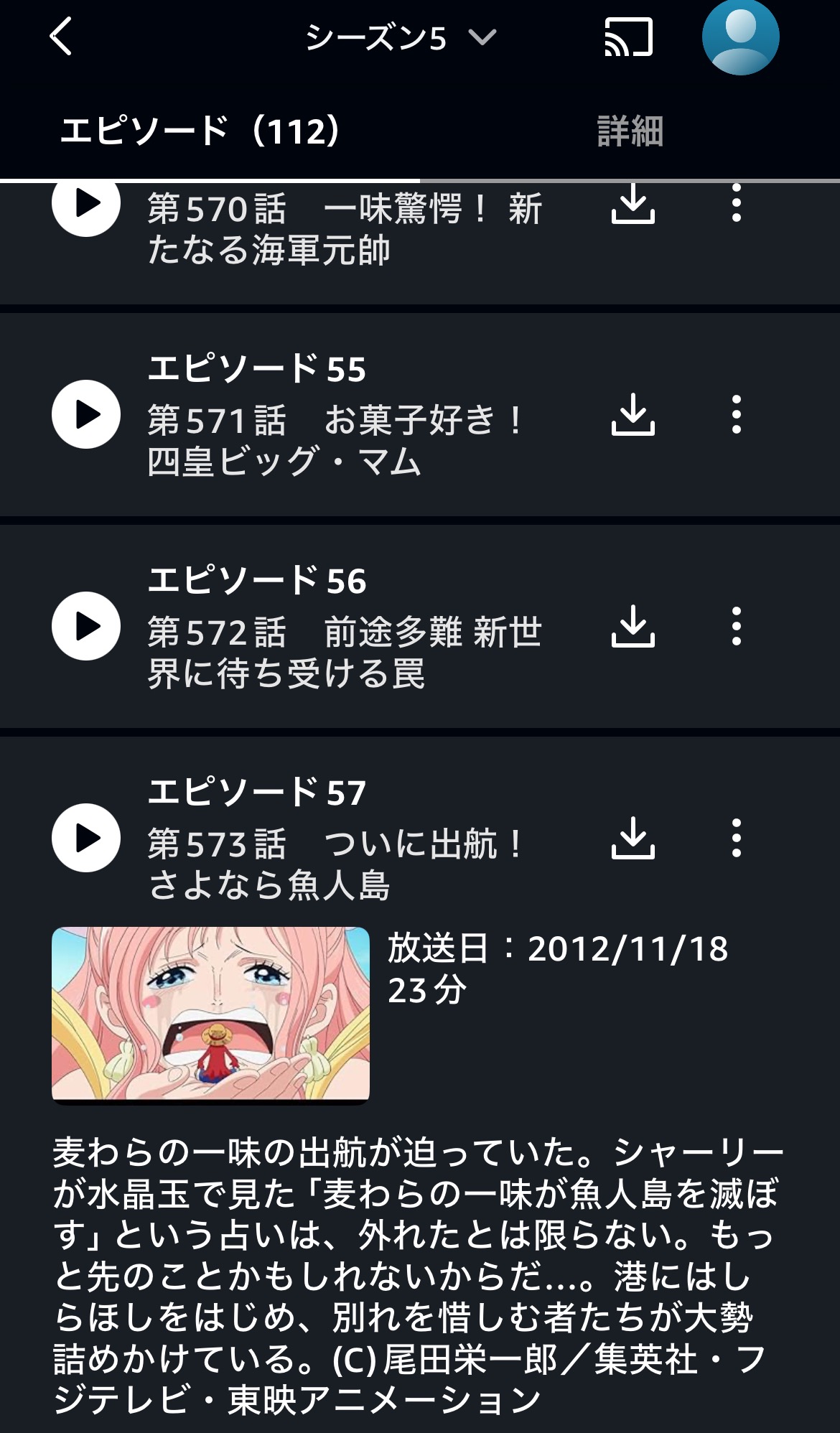
Task: Play エピソード 55 第571話
Action: 86,414
